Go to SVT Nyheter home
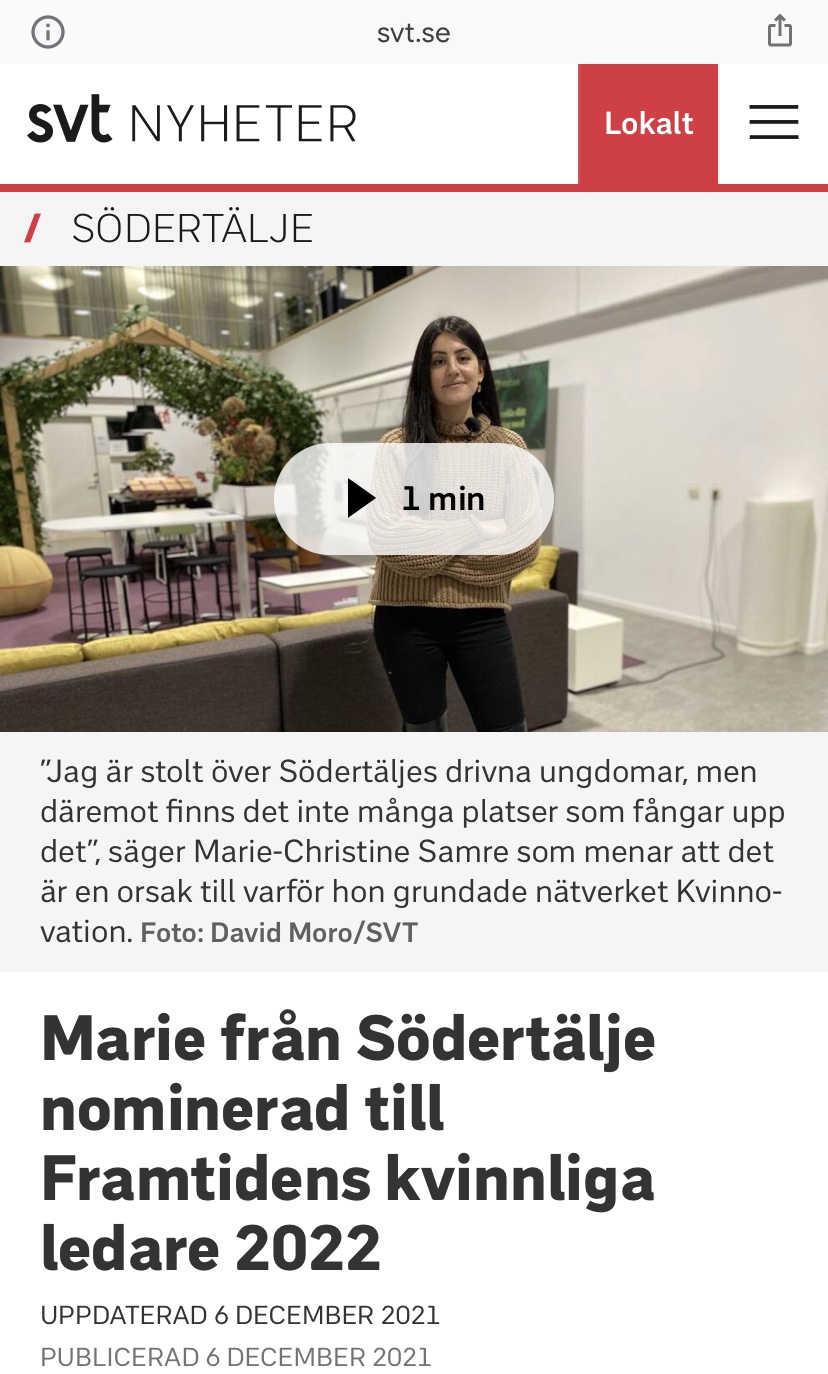The width and height of the screenshot is (828, 1374). coord(192,123)
